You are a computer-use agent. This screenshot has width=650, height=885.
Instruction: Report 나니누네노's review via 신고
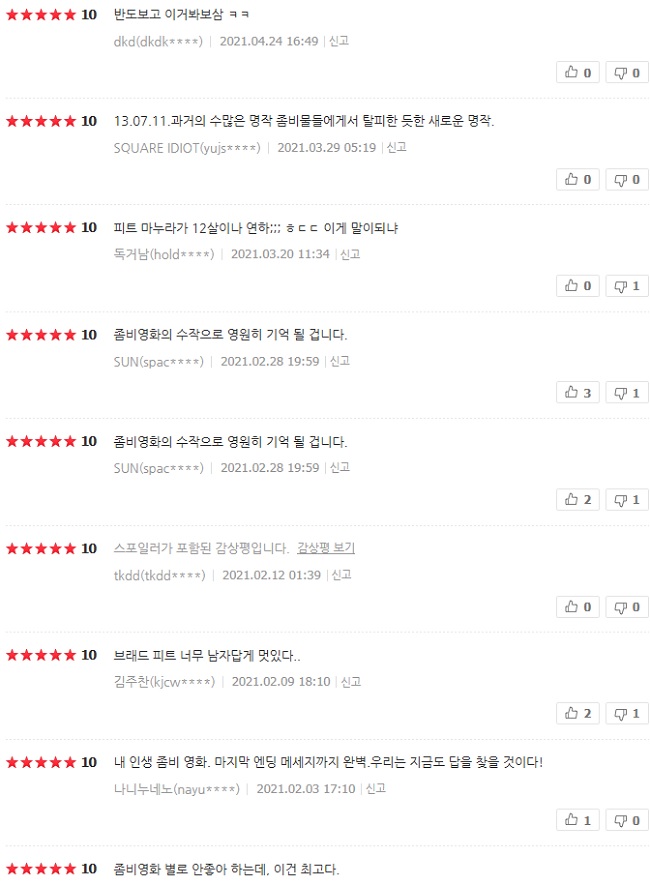point(376,788)
